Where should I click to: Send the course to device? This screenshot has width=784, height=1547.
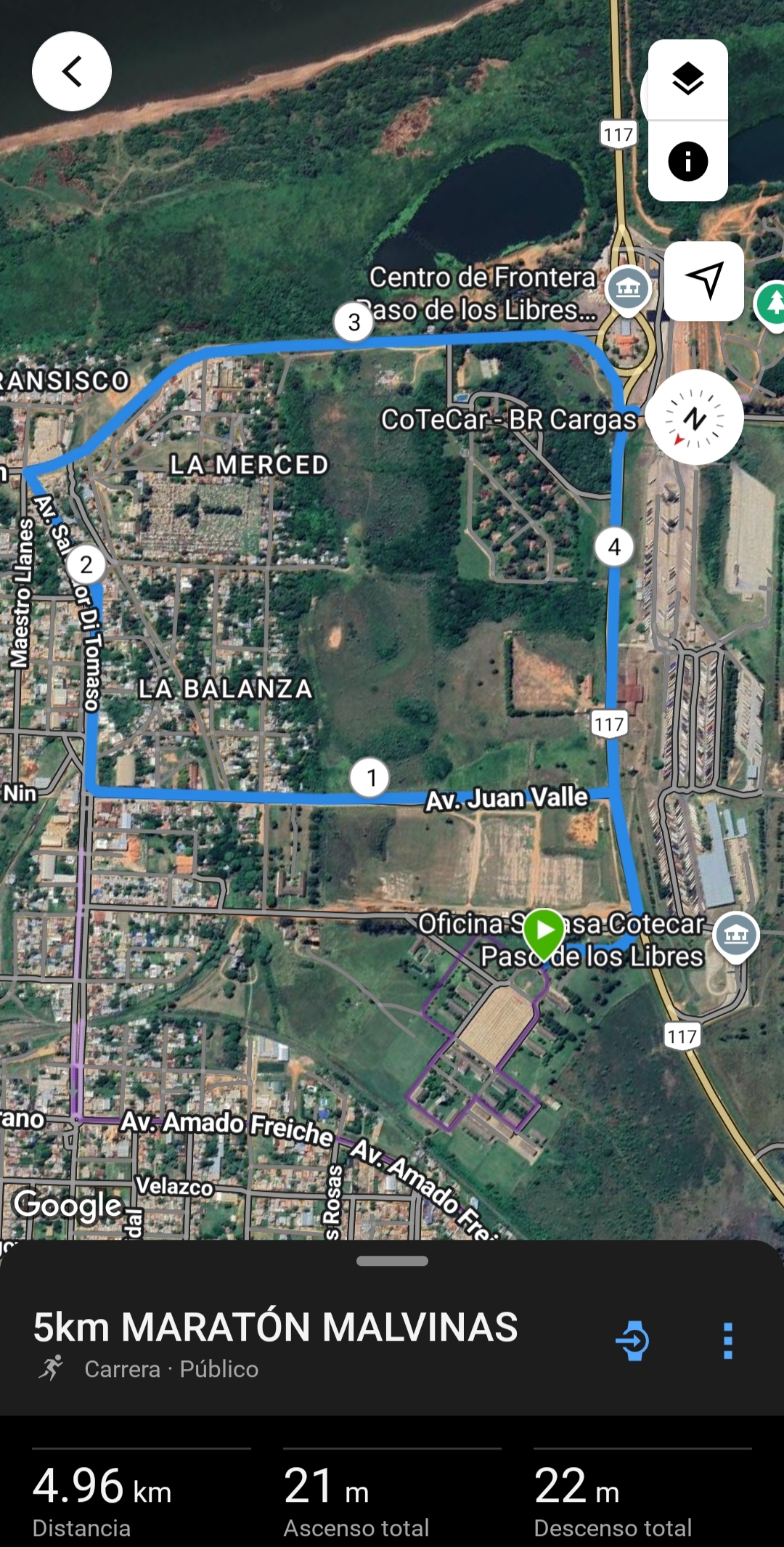pos(632,1341)
